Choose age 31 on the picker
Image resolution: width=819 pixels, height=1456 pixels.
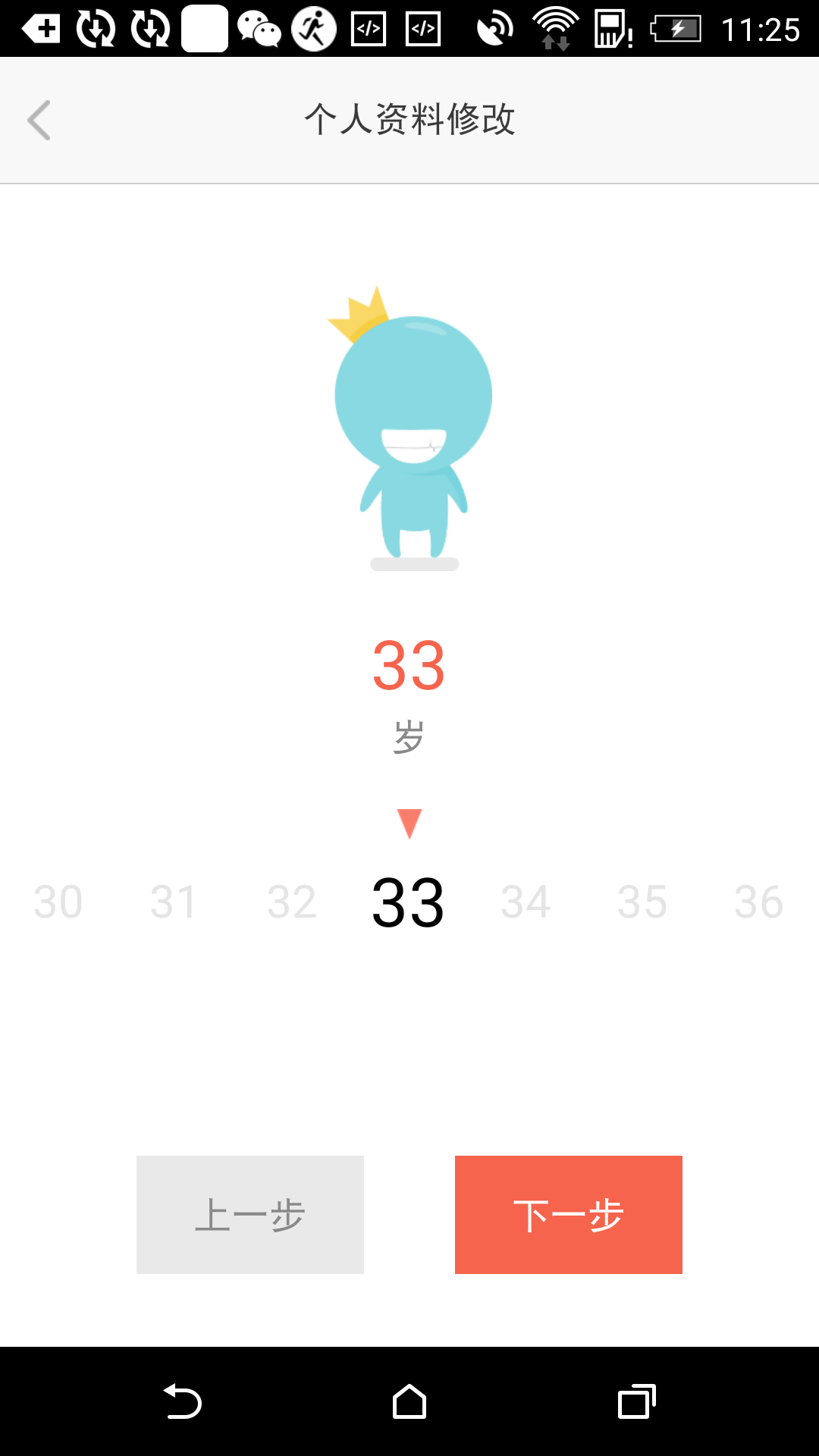(174, 902)
